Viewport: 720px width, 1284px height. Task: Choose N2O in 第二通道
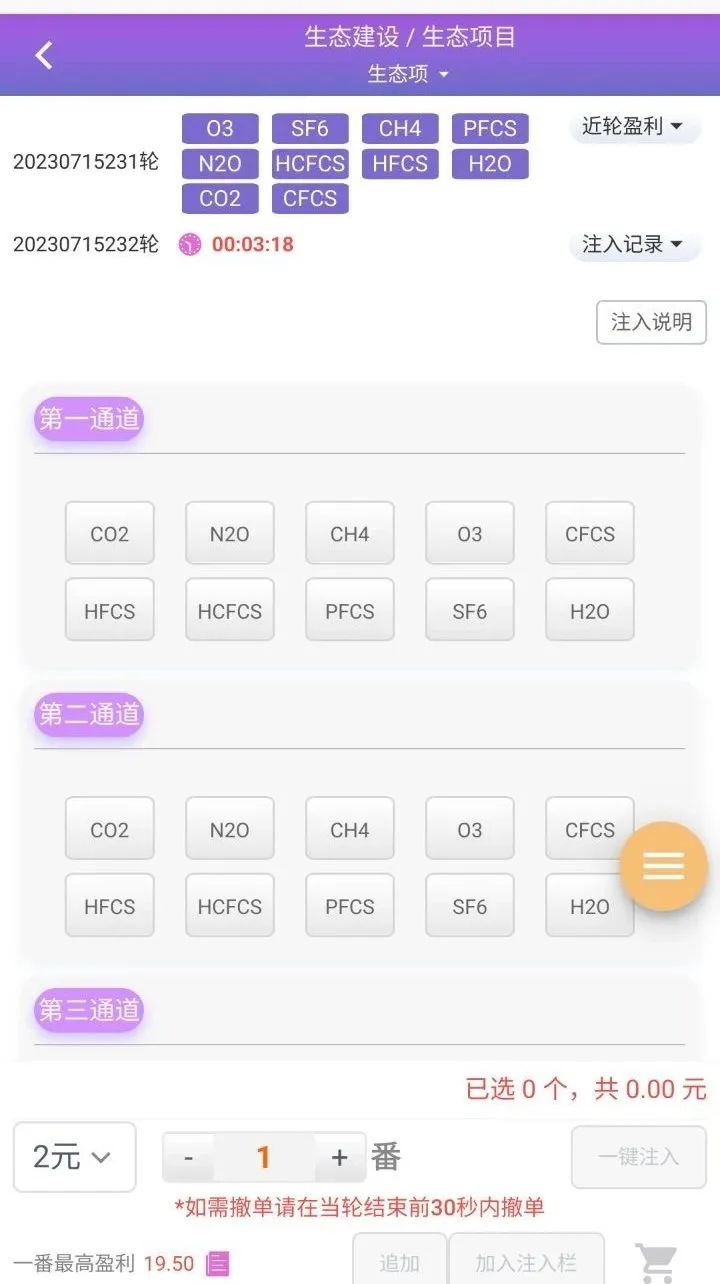tap(230, 829)
